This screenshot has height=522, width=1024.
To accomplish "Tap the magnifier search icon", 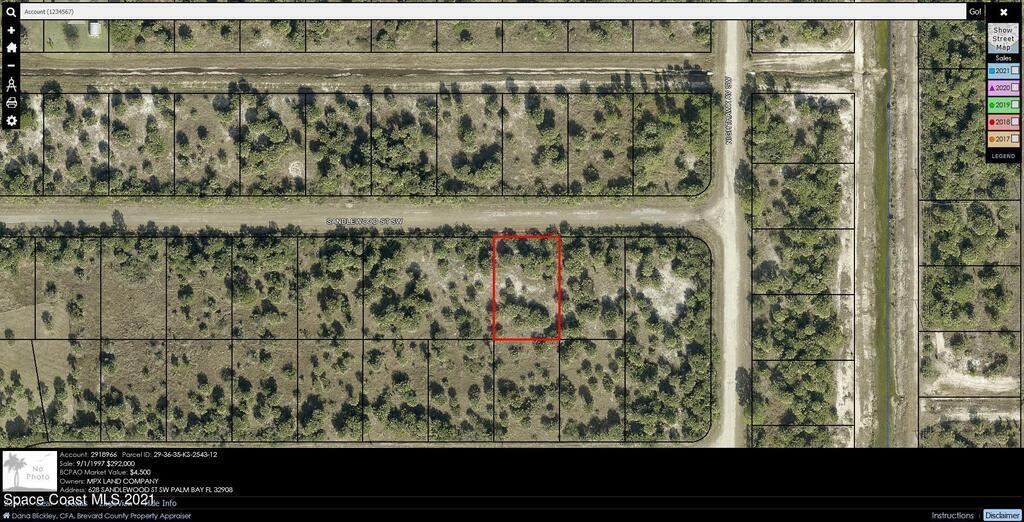I will tap(11, 12).
